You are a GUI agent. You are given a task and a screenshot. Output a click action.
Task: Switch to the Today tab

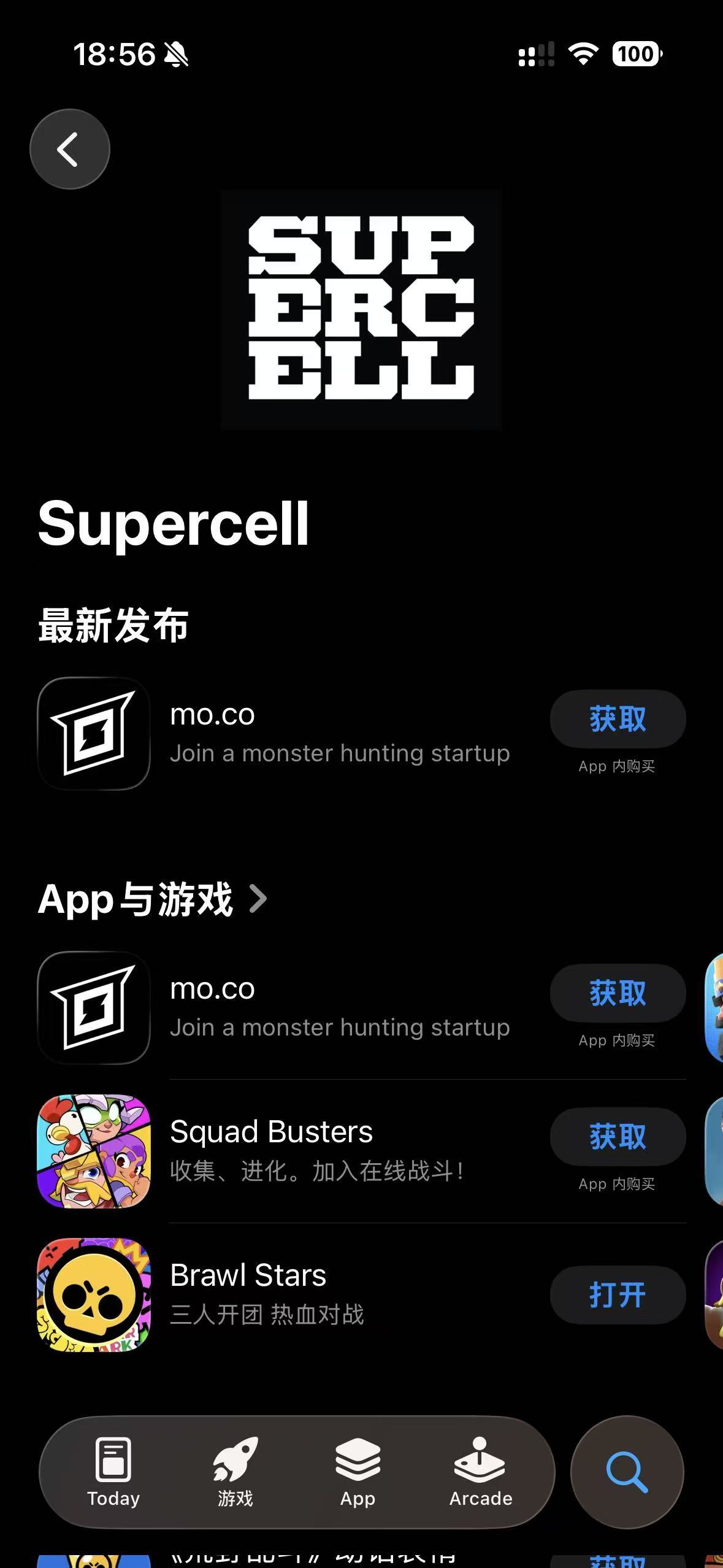click(113, 1472)
